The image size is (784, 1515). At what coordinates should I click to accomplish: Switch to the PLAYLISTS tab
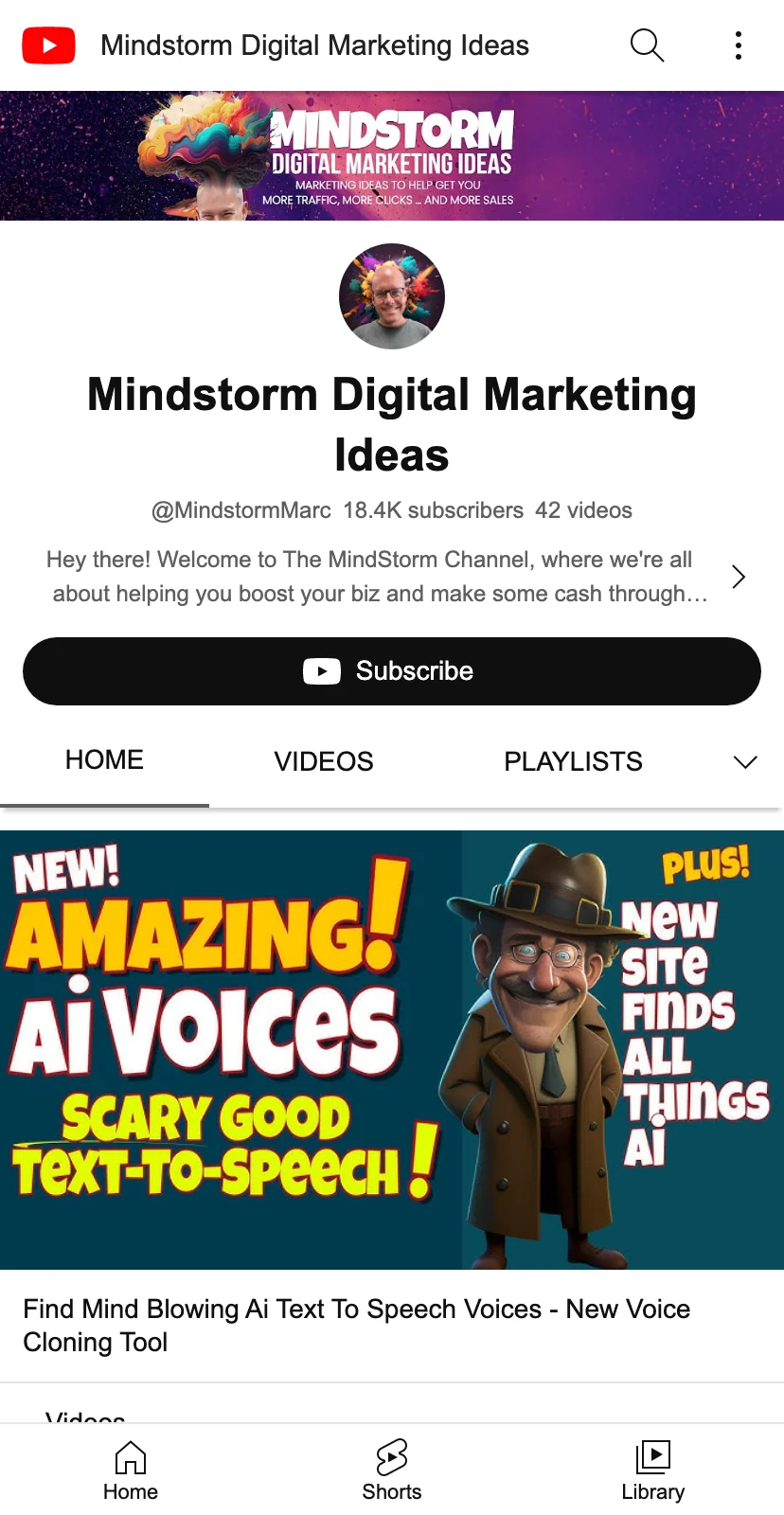(573, 761)
